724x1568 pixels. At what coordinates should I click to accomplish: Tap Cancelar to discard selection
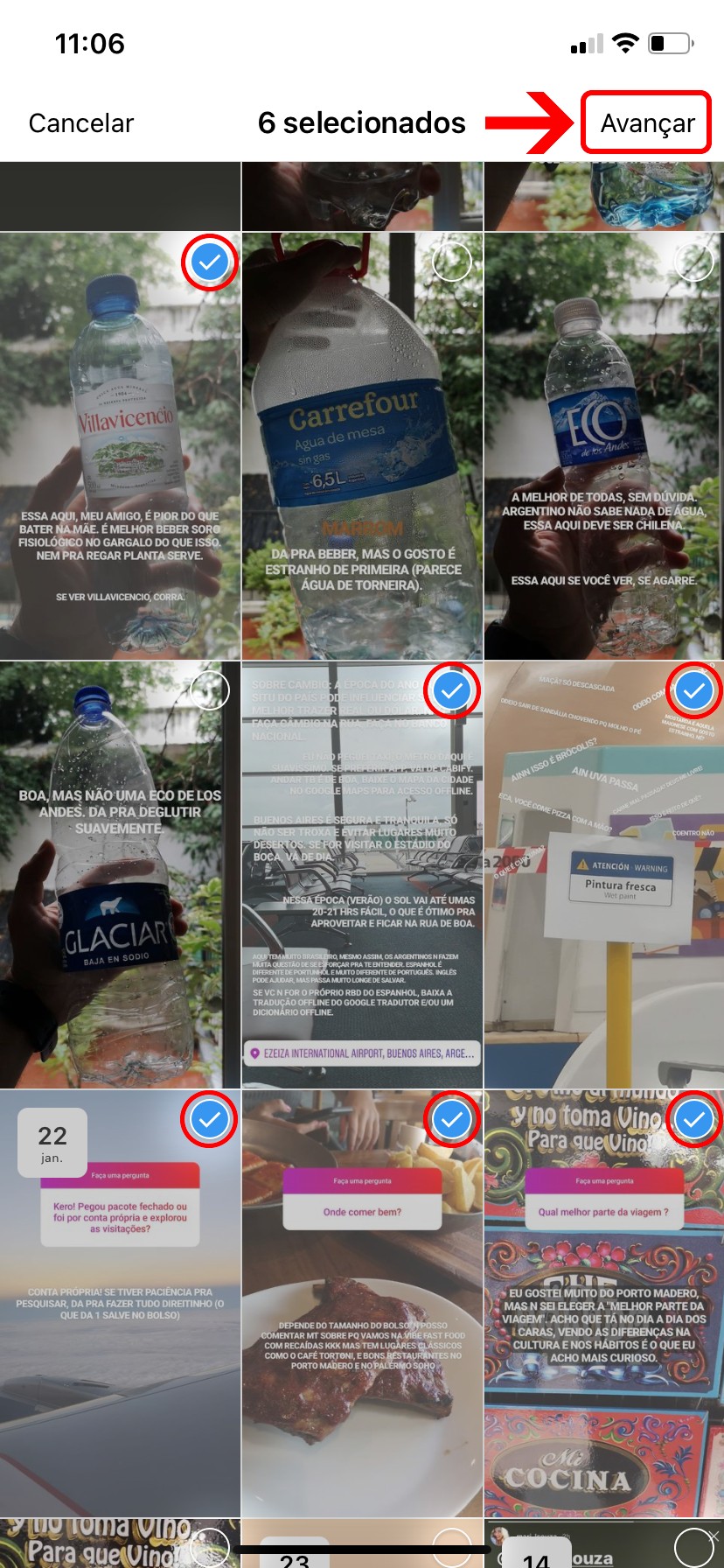coord(80,123)
